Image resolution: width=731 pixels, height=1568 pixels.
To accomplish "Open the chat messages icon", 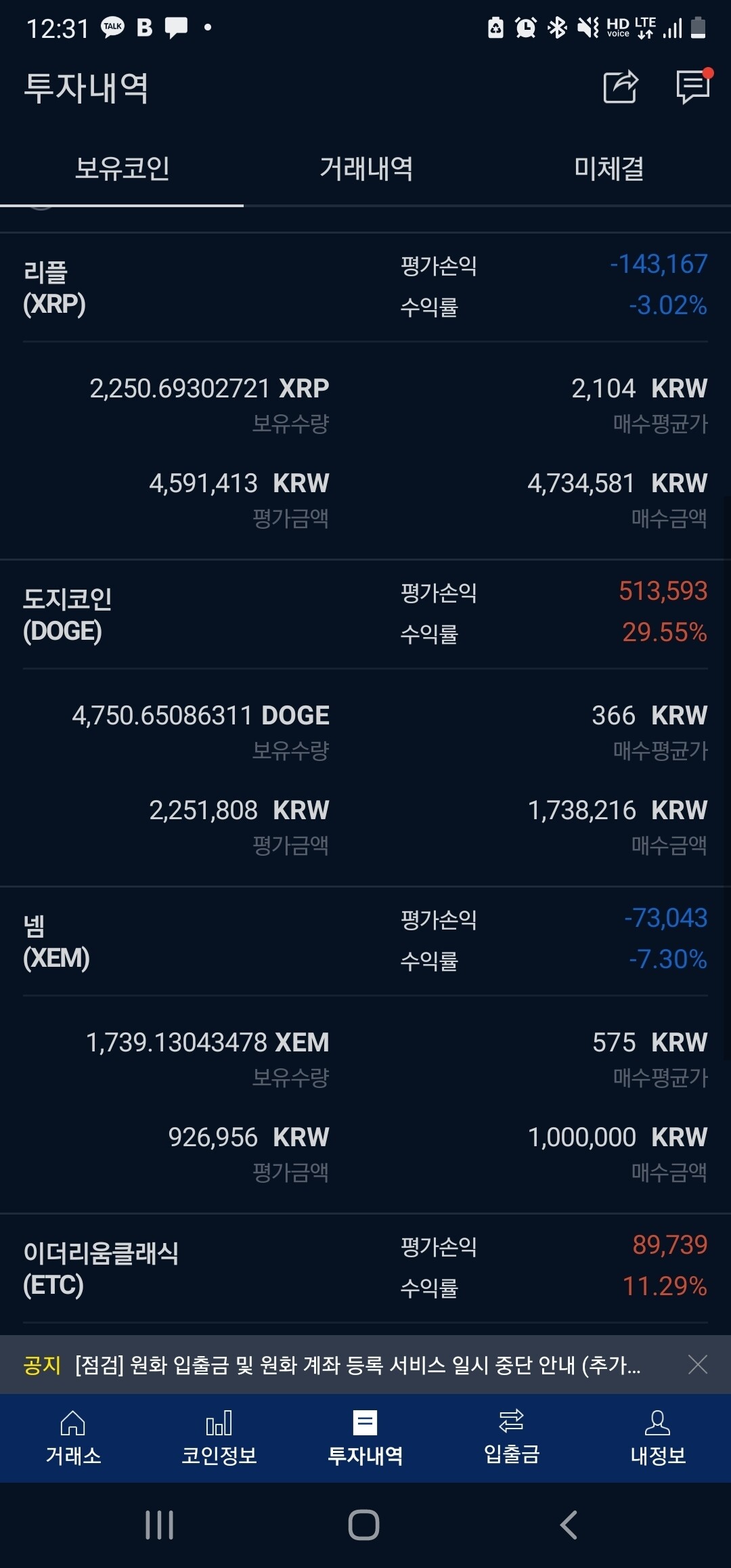I will click(693, 87).
